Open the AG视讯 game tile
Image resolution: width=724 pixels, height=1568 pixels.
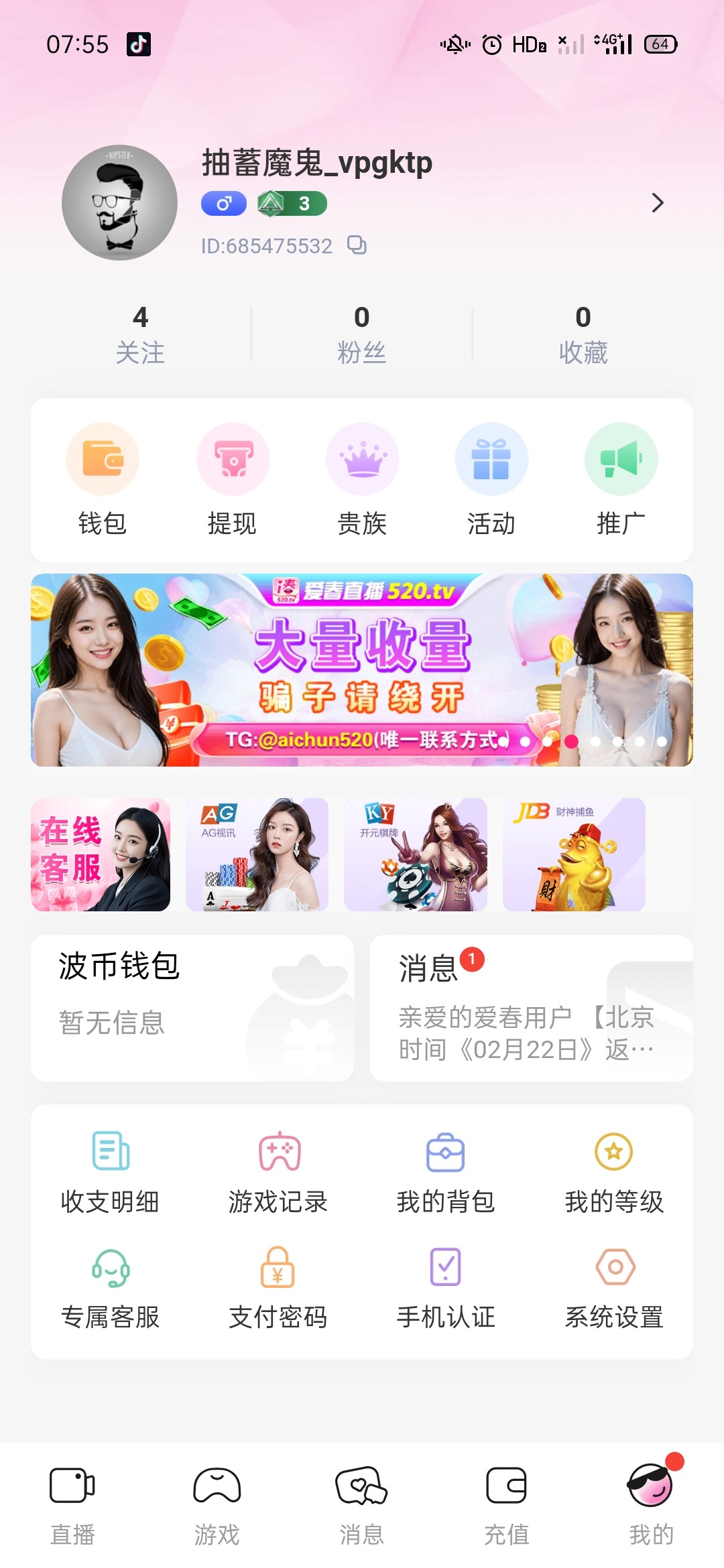tap(257, 854)
